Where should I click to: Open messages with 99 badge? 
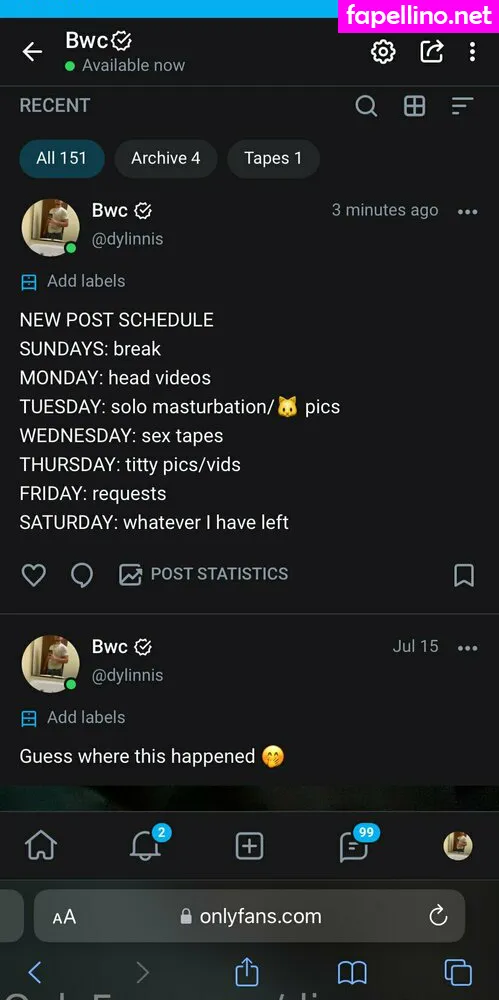coord(354,847)
